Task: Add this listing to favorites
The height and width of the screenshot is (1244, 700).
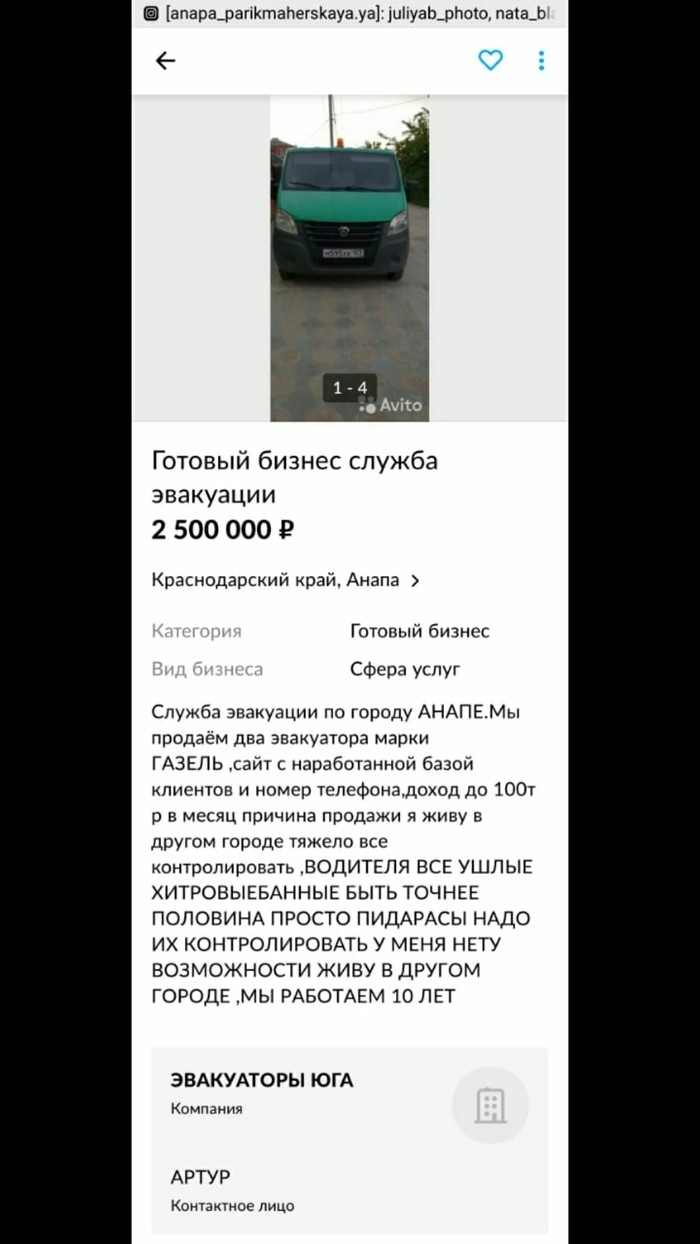Action: pyautogui.click(x=490, y=61)
